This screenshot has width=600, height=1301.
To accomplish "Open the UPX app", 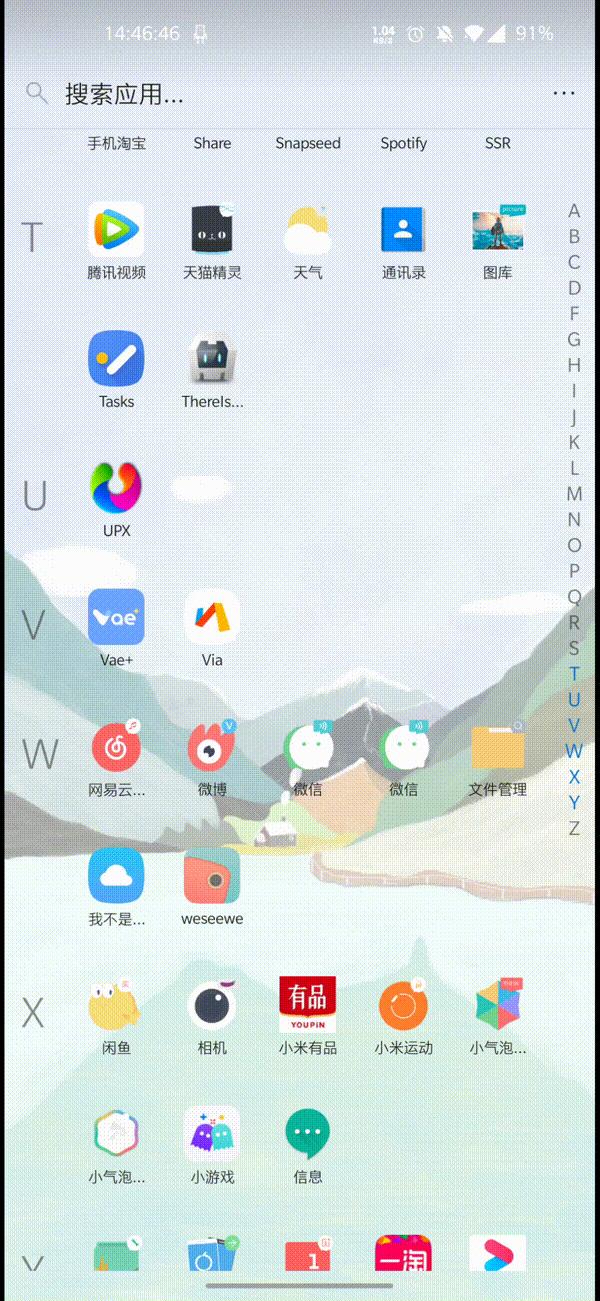I will [116, 488].
